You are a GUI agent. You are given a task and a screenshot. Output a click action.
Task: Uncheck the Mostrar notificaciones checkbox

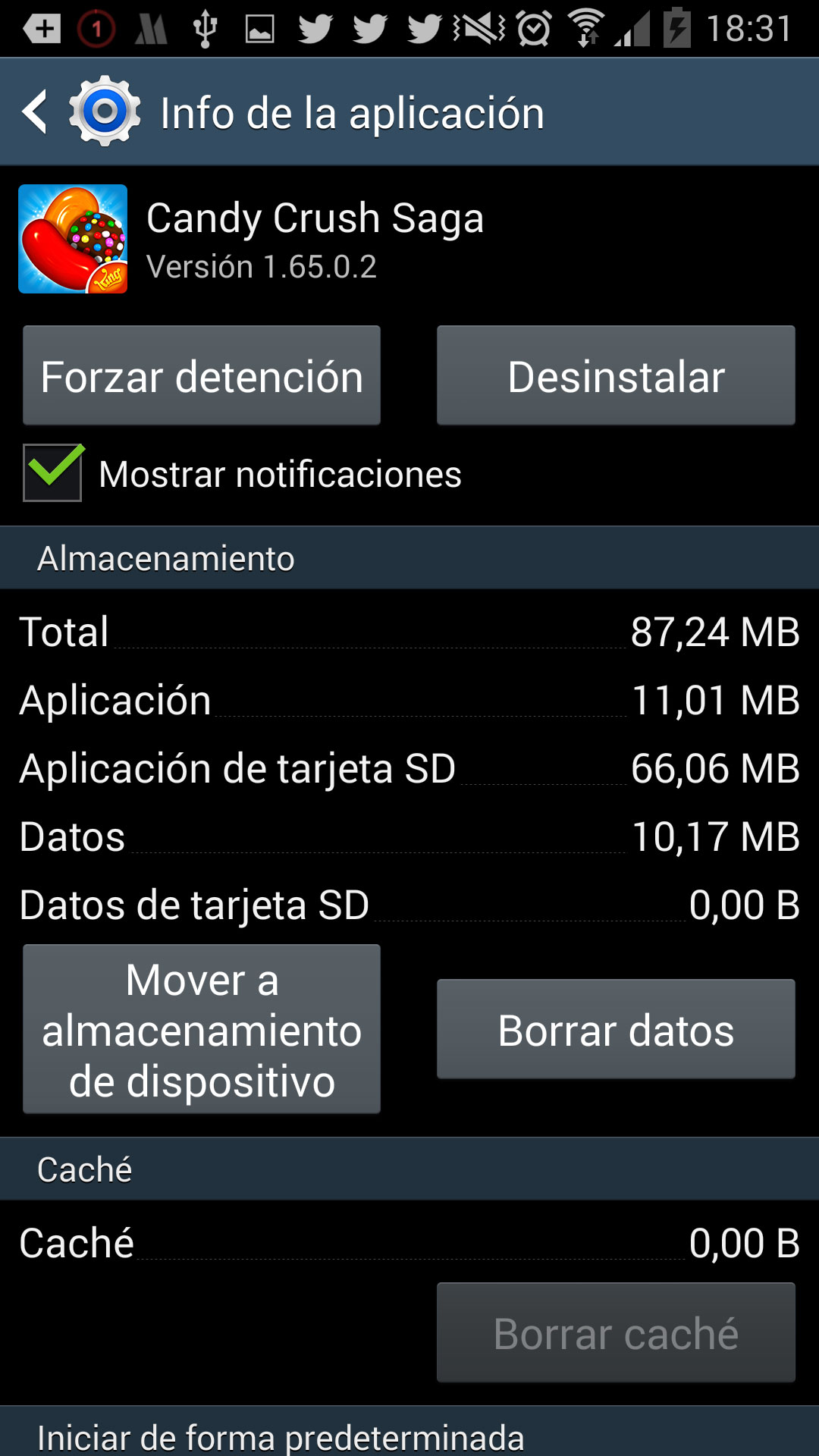[x=52, y=472]
